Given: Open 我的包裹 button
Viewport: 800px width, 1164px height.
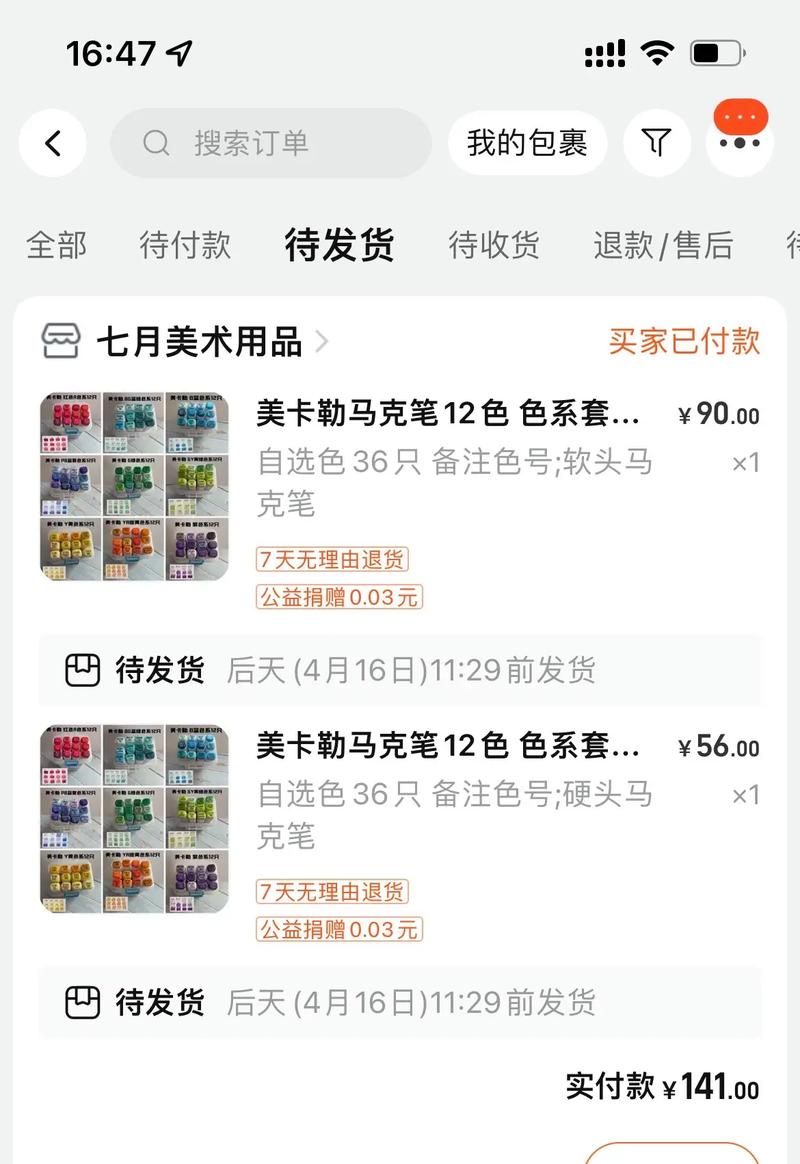Looking at the screenshot, I should tap(527, 143).
